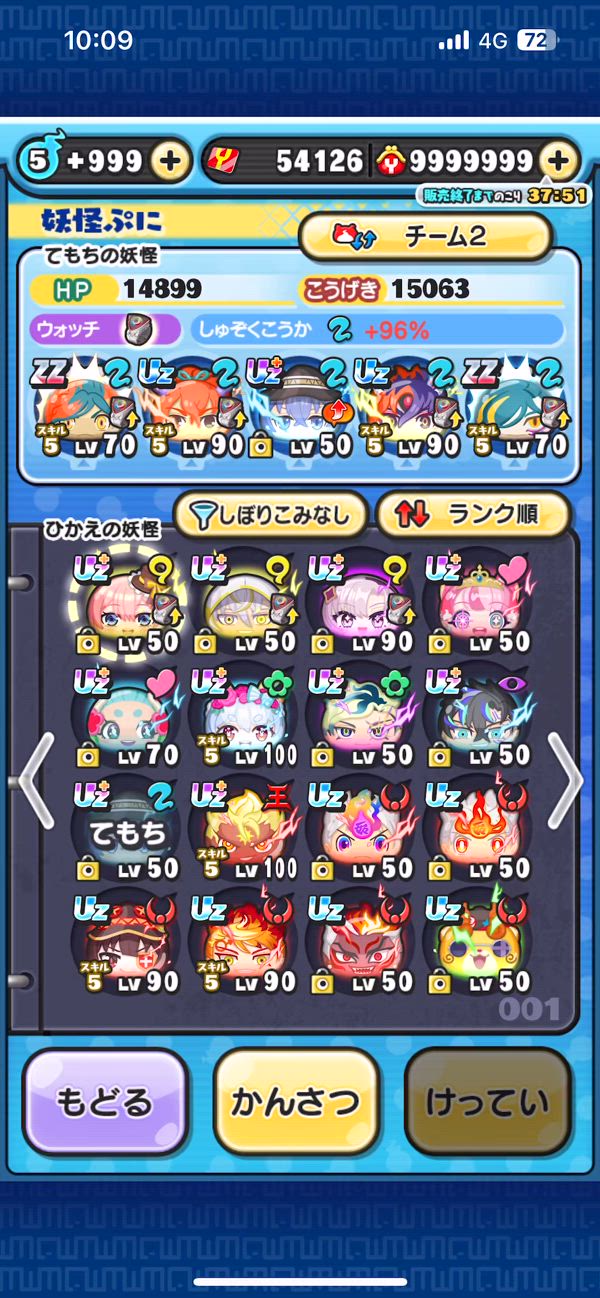Tap the watch icon next to ウォッチ
Screen dimensions: 600x1298
click(135, 329)
